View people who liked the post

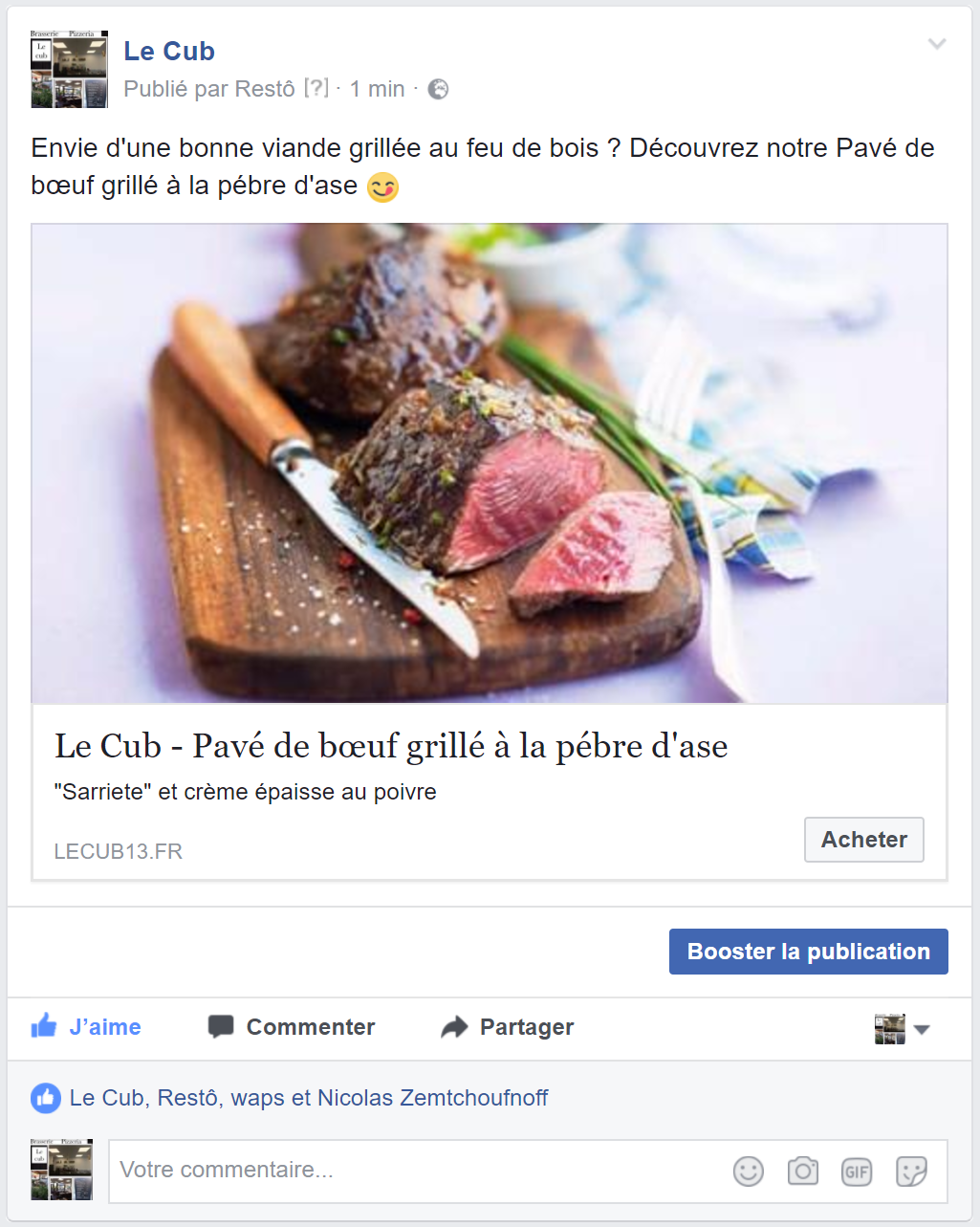coord(308,1098)
